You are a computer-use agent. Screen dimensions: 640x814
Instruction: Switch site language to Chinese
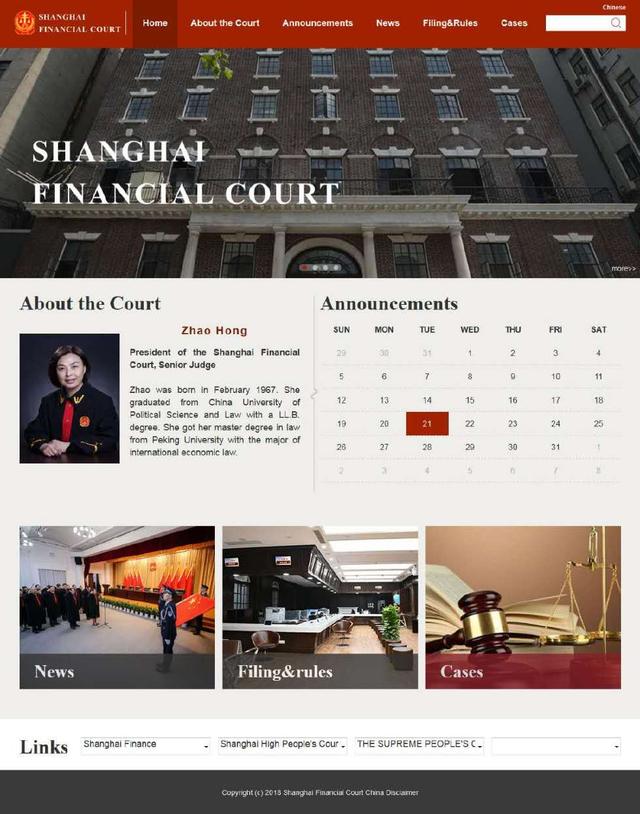pos(613,7)
